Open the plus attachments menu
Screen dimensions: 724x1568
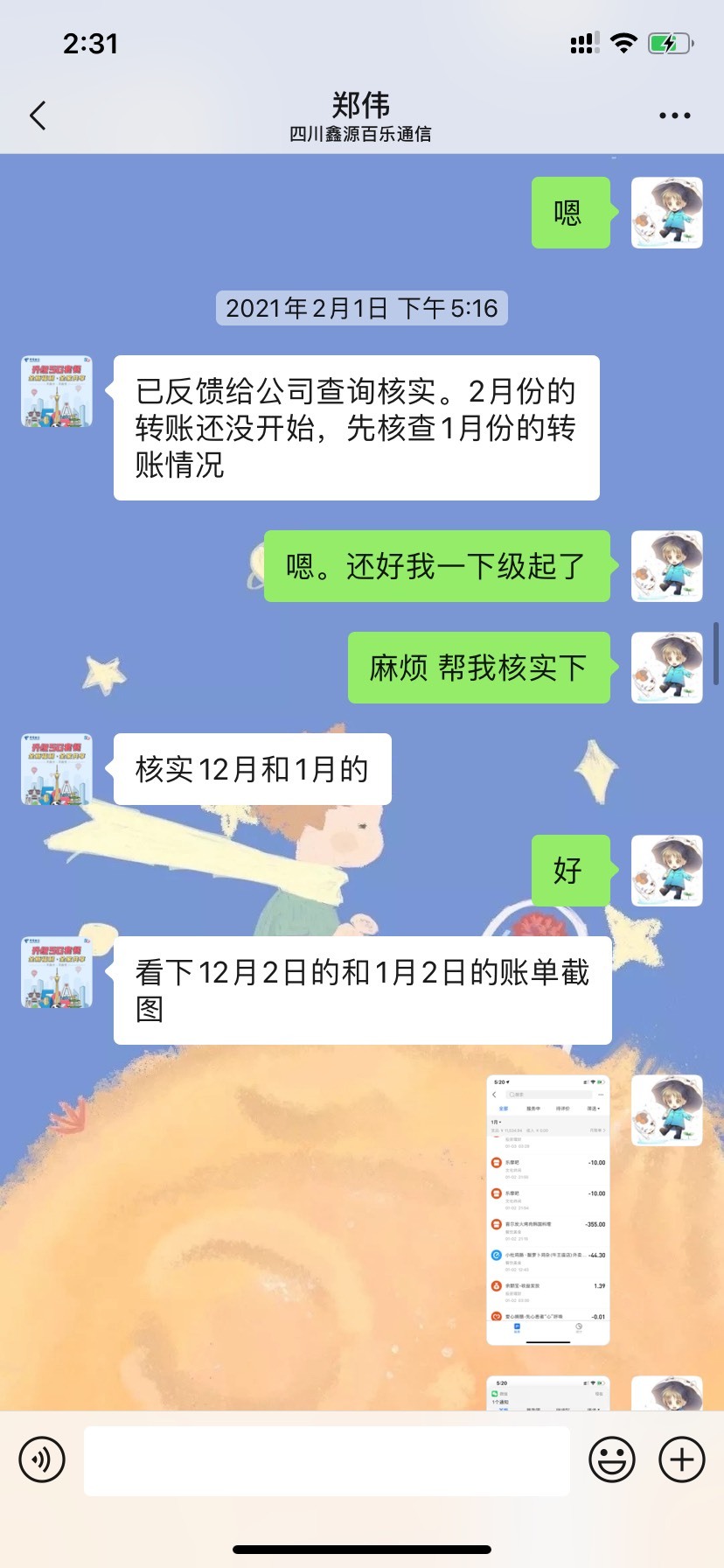click(x=682, y=1459)
